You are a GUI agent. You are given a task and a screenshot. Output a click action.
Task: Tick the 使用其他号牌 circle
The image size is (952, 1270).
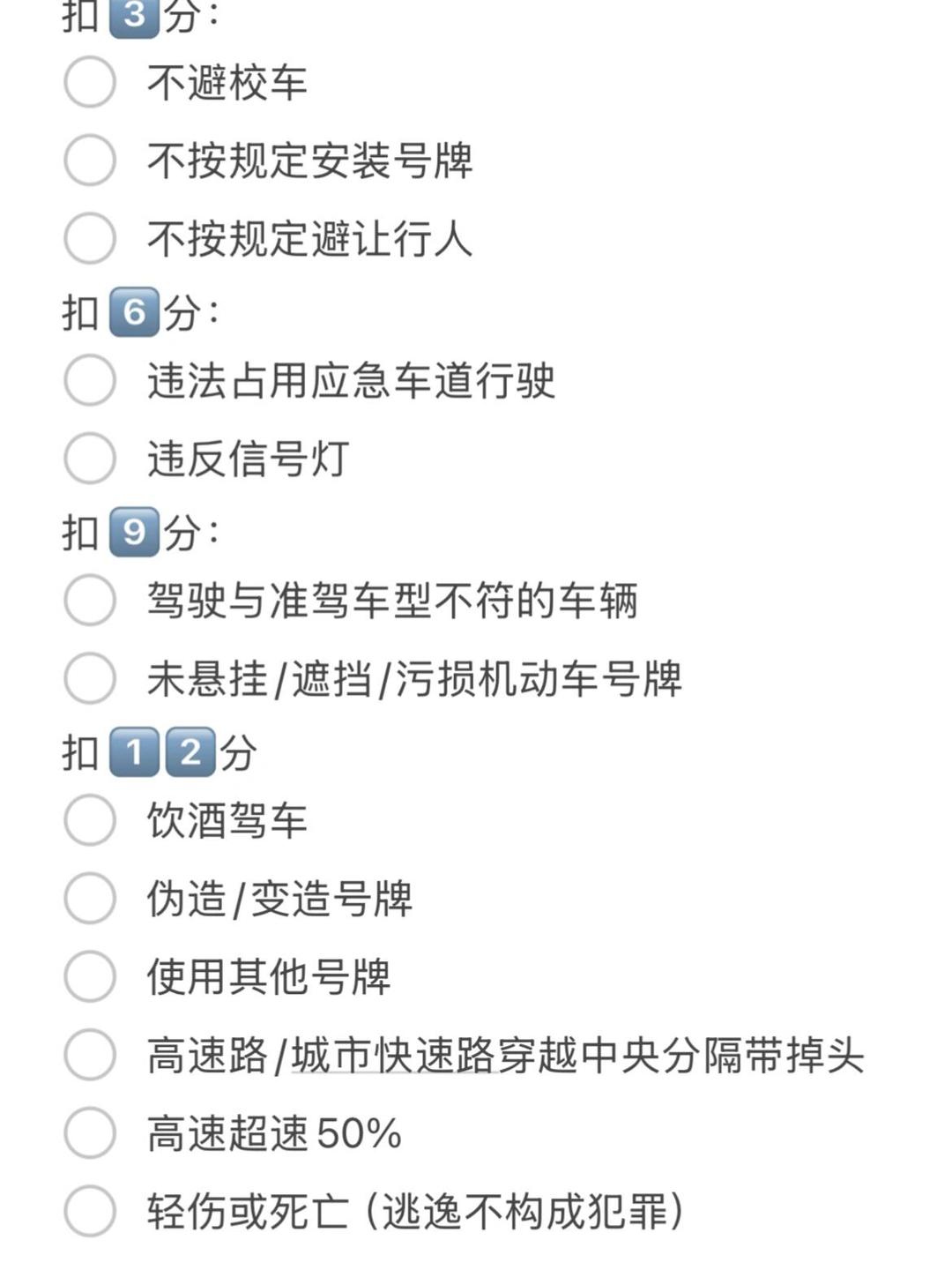(90, 976)
